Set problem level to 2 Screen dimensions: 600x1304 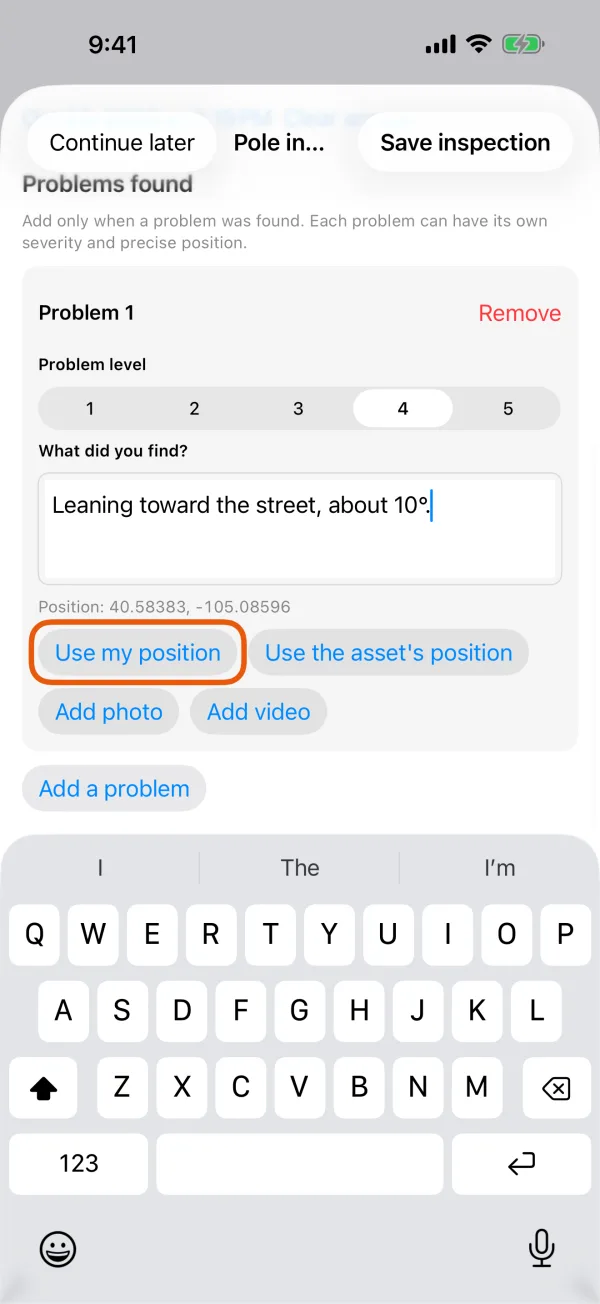194,408
